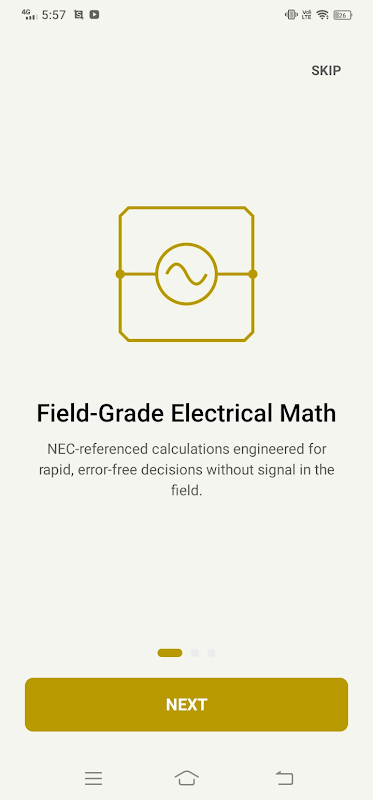Go back using the system back button
Viewport: 373px width, 800px height.
(x=284, y=778)
